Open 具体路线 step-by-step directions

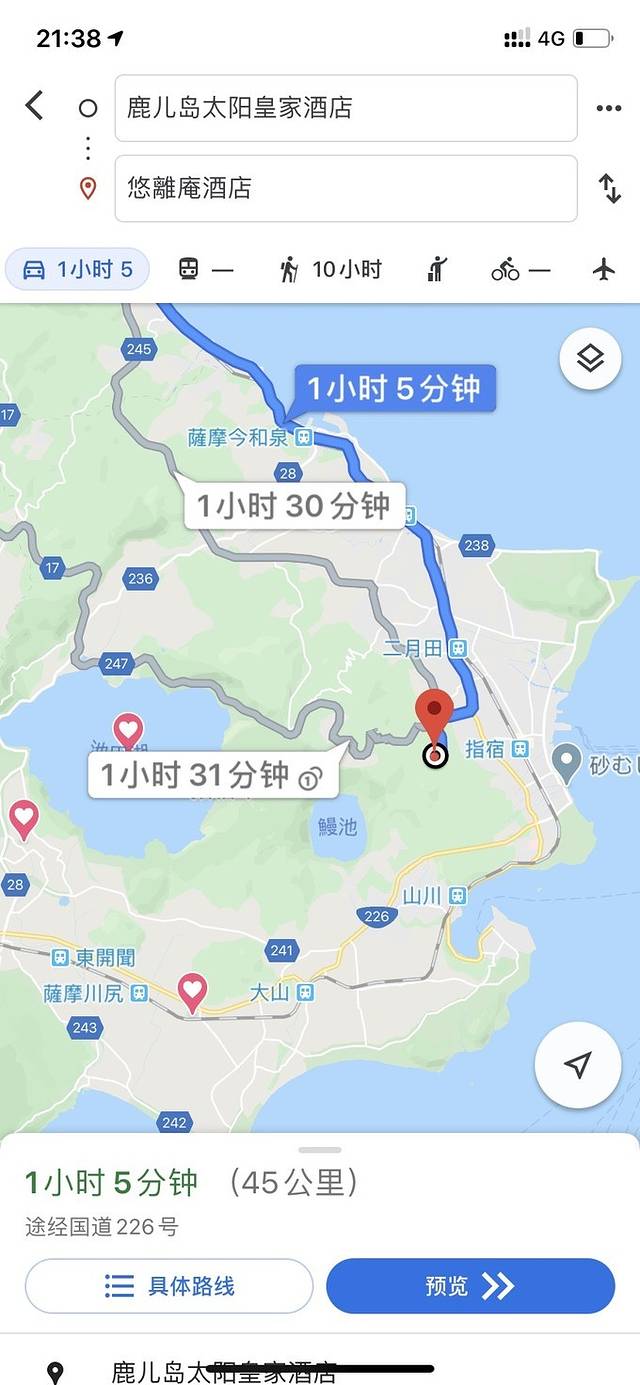click(x=169, y=1286)
